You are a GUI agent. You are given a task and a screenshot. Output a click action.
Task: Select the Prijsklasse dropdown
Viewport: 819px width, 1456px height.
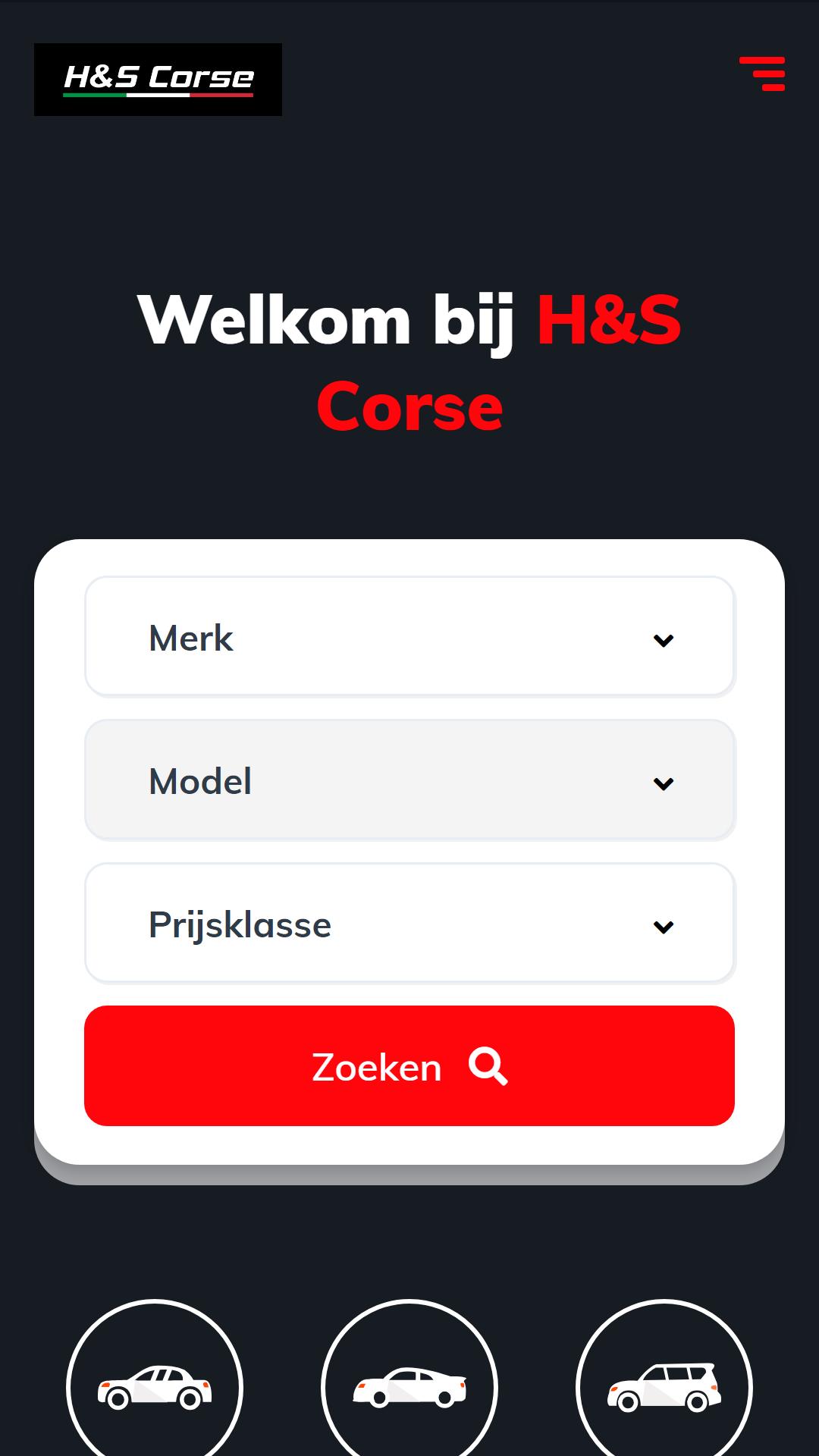coord(409,924)
